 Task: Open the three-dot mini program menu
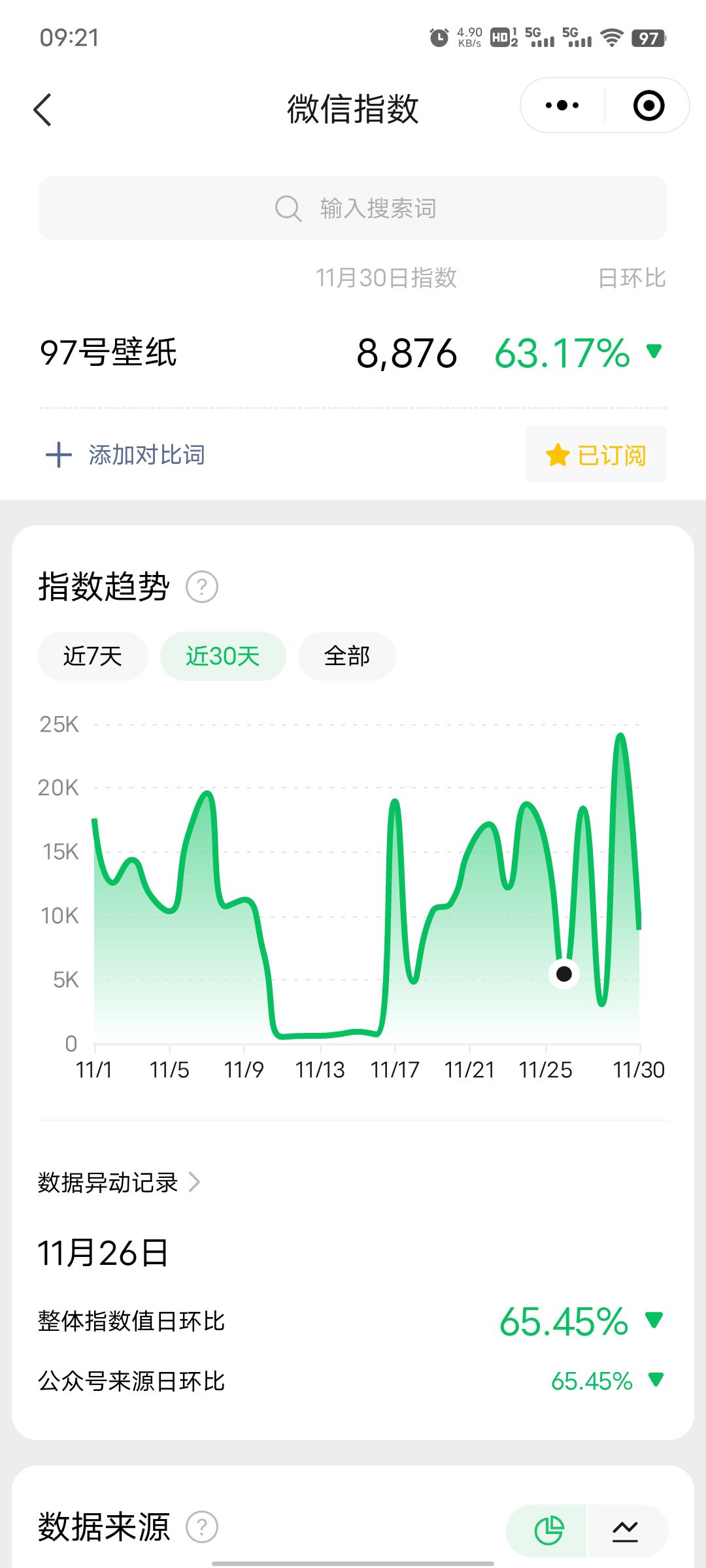tap(562, 105)
